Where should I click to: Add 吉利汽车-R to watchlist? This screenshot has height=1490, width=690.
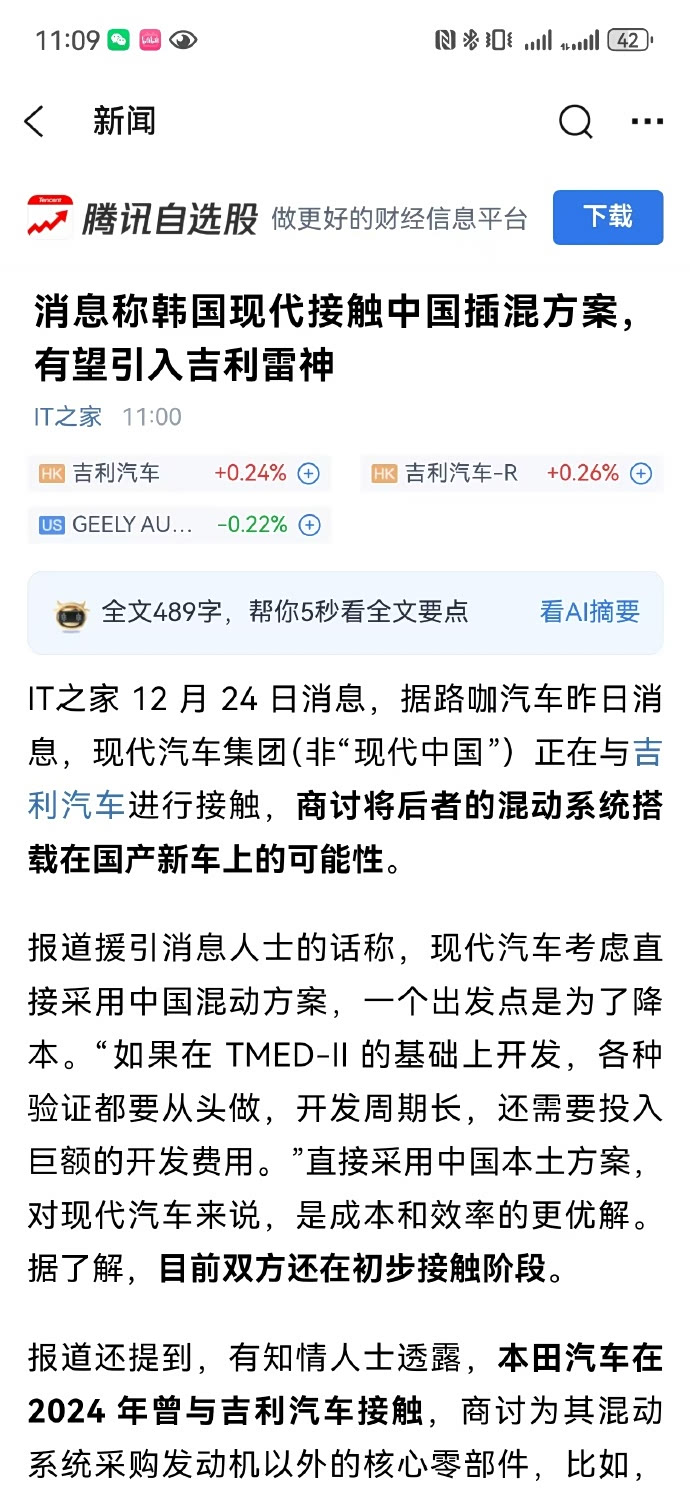click(641, 473)
